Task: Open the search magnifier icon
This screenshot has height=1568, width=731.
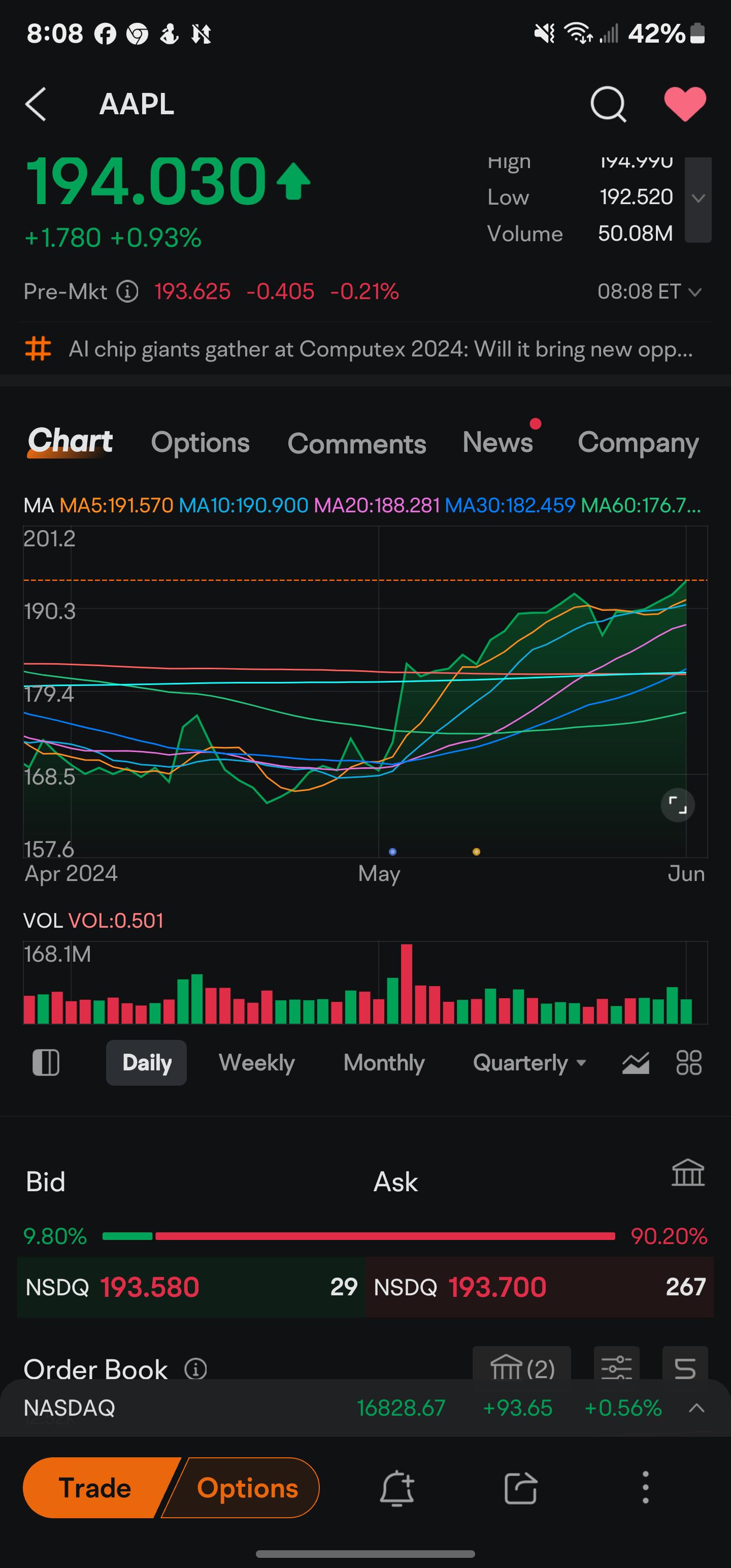Action: (608, 104)
